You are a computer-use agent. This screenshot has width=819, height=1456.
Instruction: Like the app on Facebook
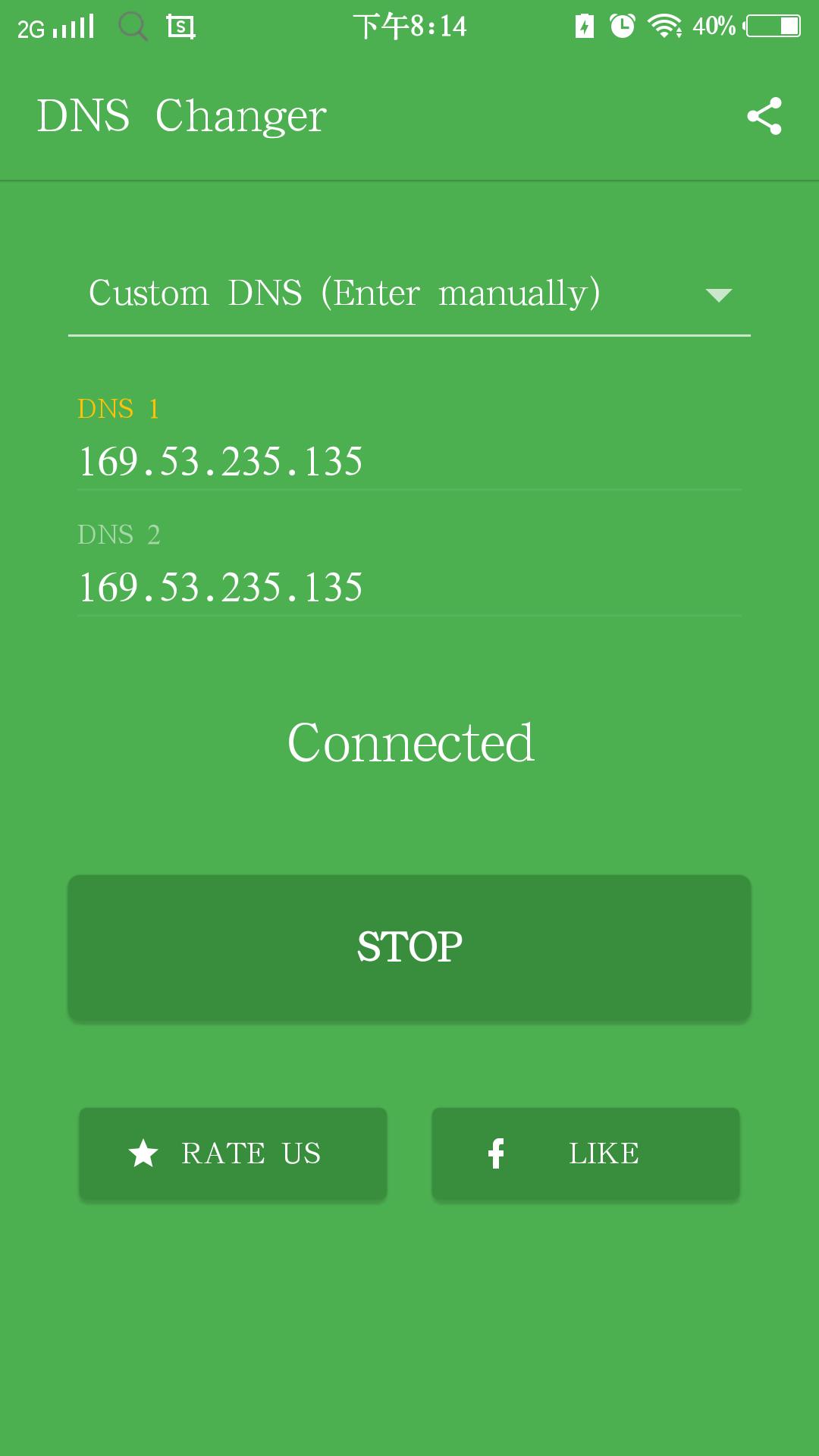point(585,1154)
